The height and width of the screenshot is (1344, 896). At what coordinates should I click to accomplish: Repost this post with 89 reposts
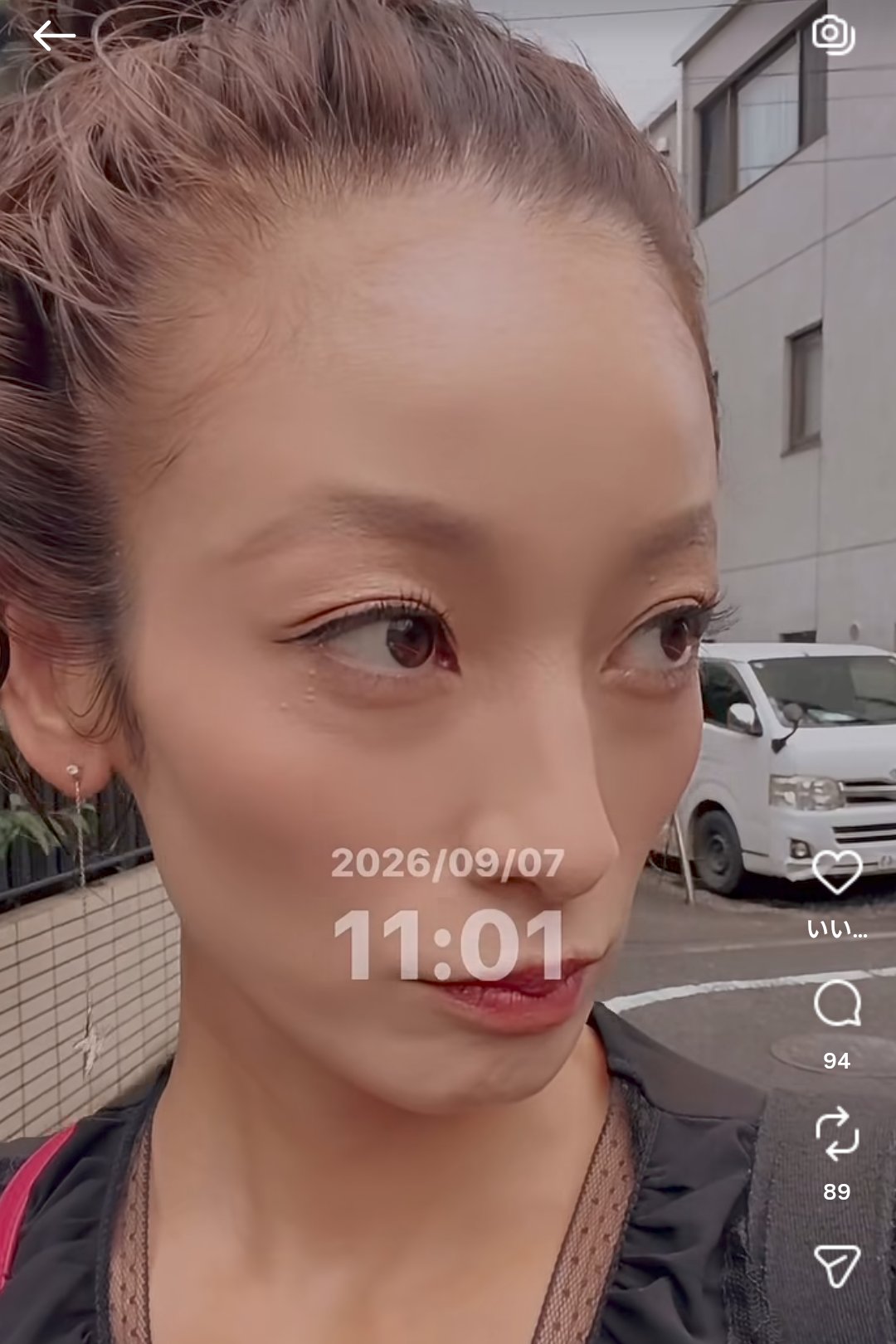tap(837, 1132)
